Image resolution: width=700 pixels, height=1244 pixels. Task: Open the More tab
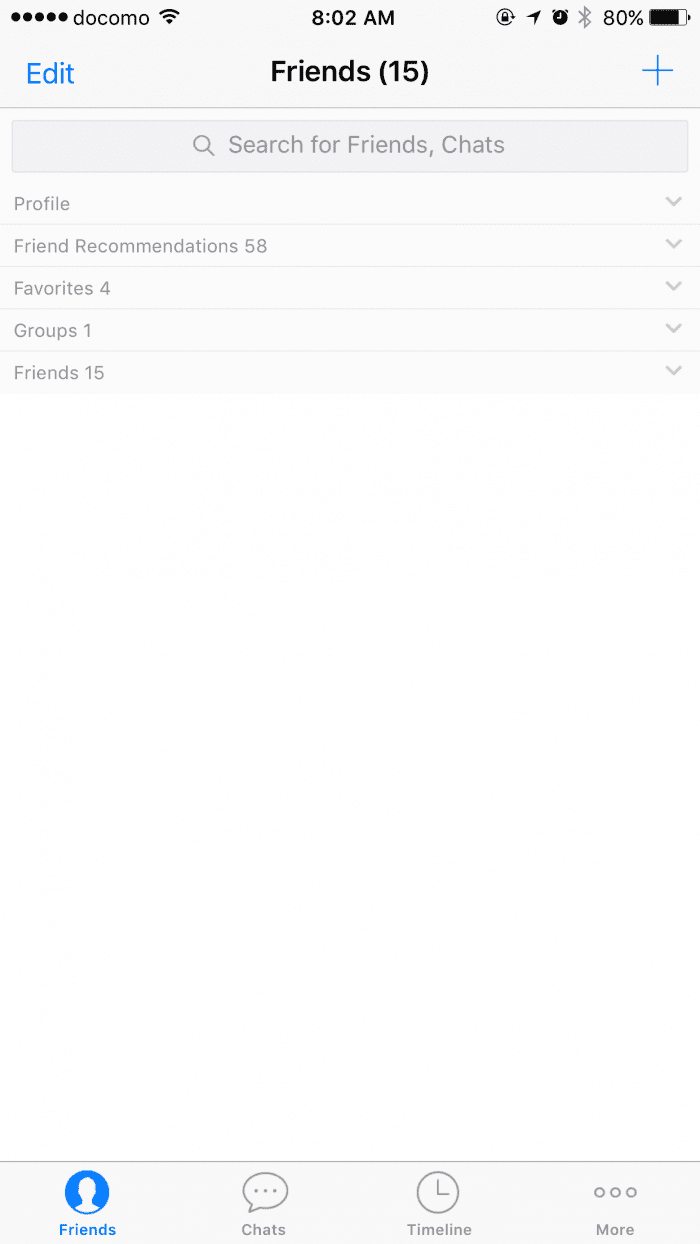[615, 1203]
